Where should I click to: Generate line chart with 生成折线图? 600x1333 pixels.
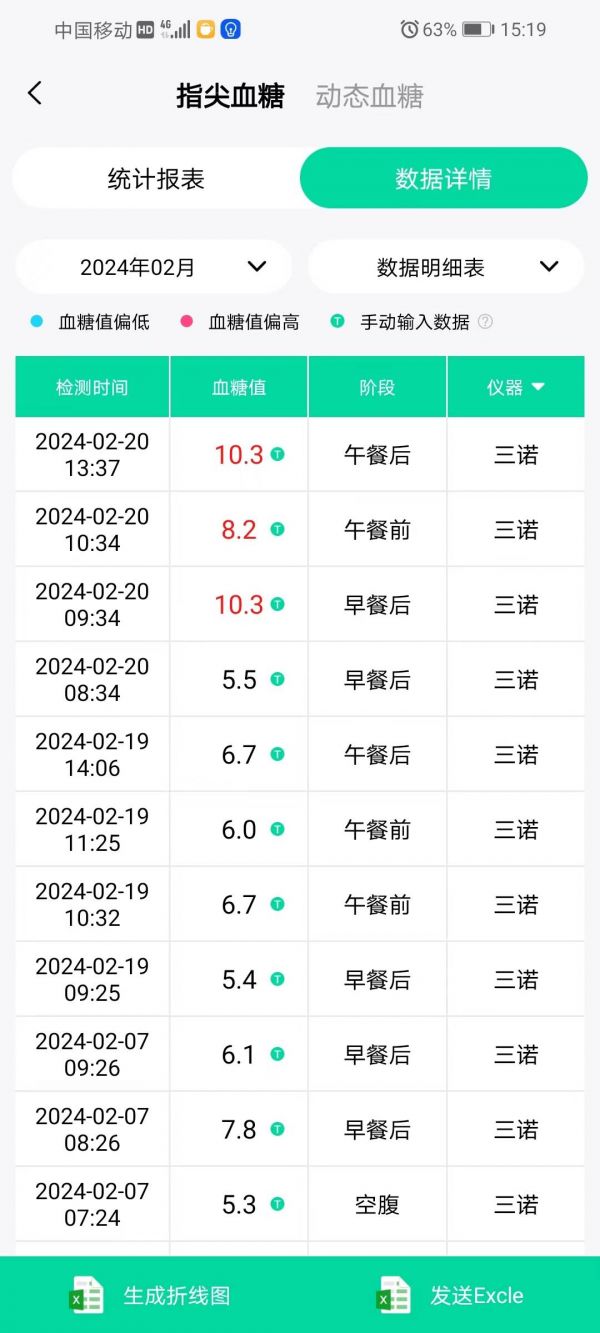pyautogui.click(x=150, y=1295)
